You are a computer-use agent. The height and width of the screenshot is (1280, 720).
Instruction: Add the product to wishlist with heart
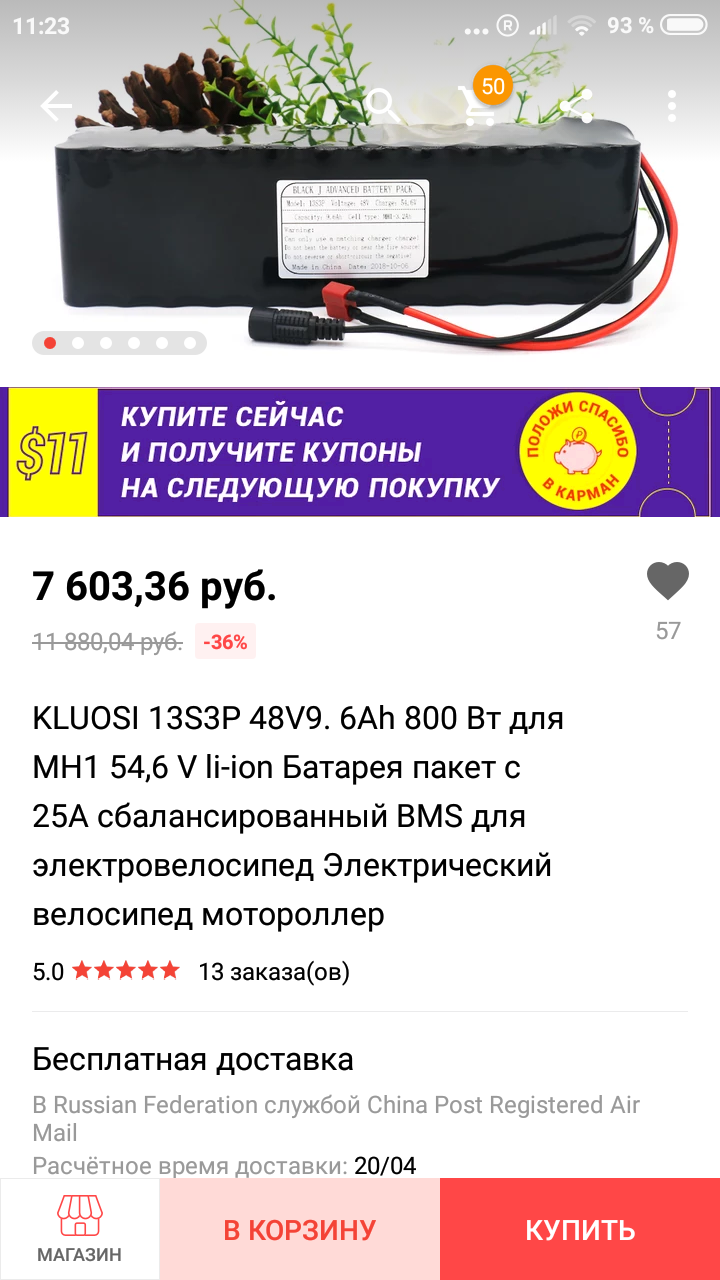(x=668, y=581)
